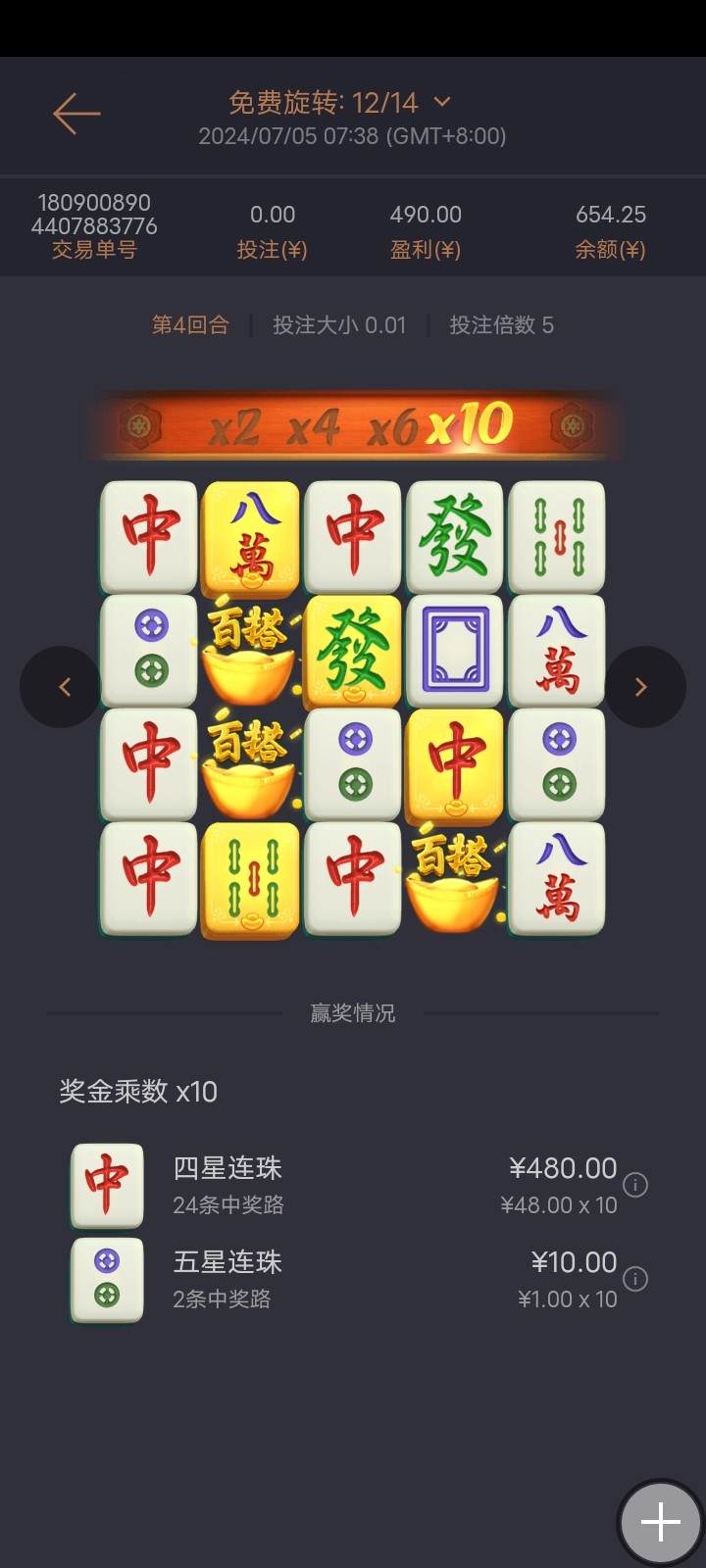Viewport: 706px width, 1568px height.
Task: Go back using the top arrow
Action: click(x=76, y=114)
